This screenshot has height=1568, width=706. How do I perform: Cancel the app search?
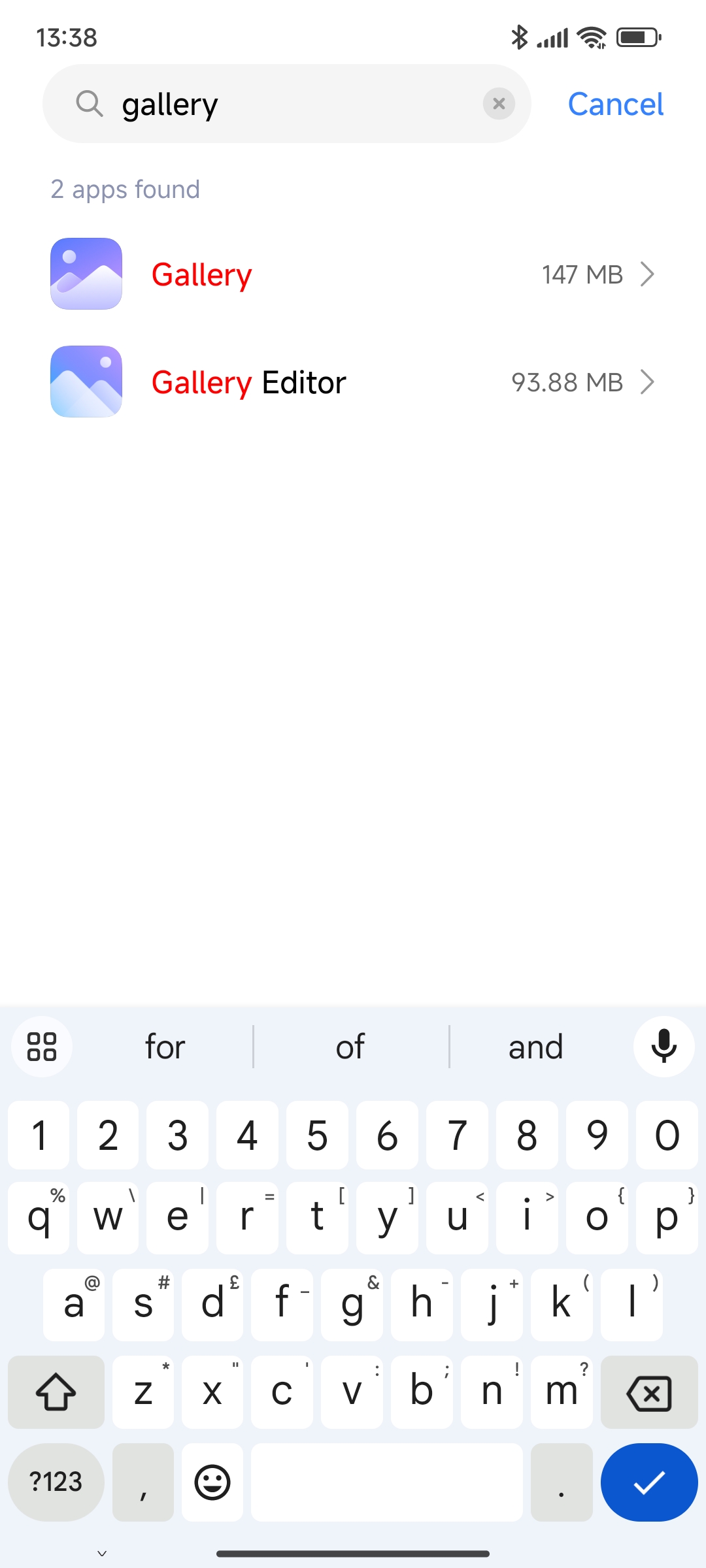pyautogui.click(x=615, y=104)
